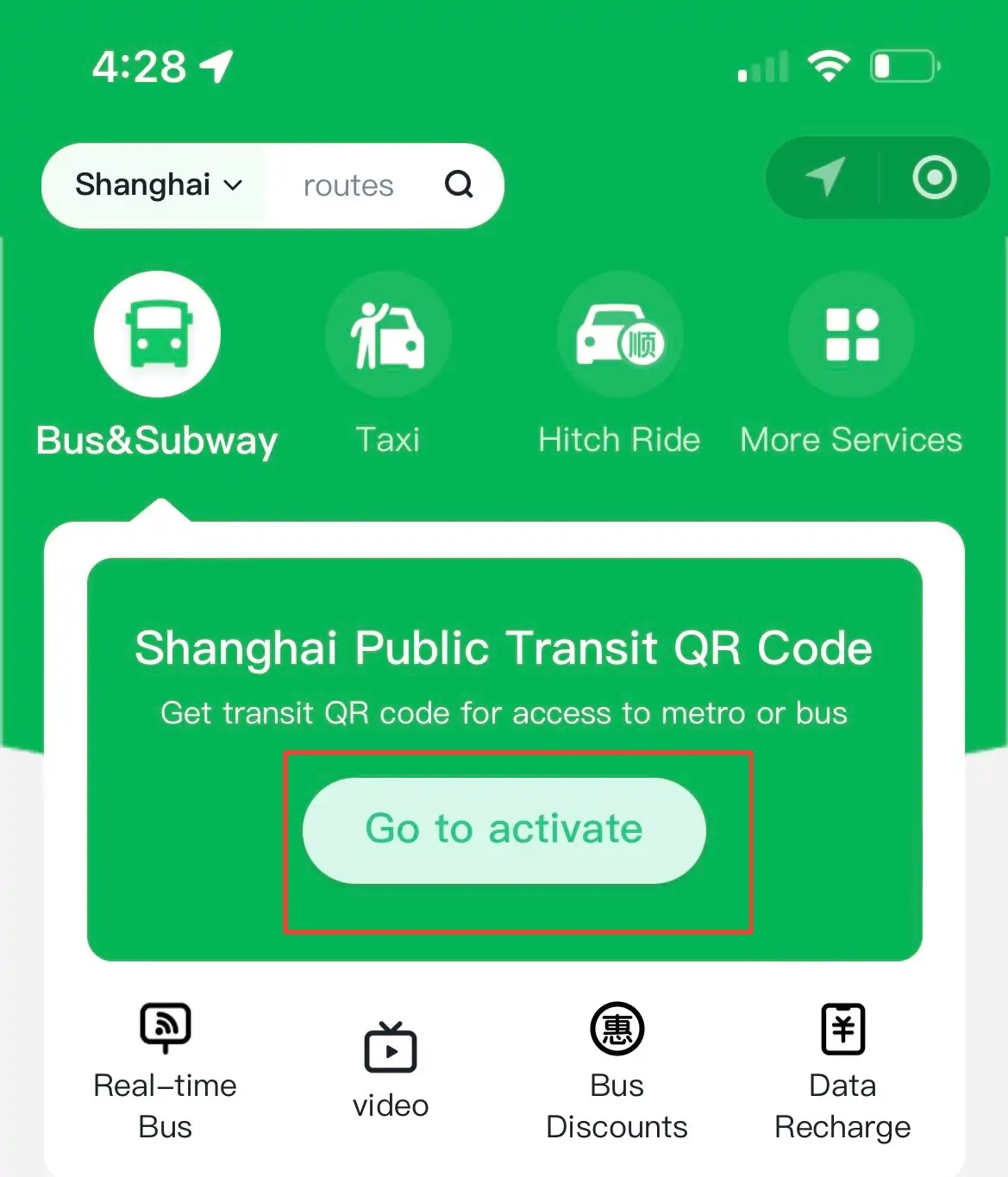Open Real-time Bus

point(165,1069)
